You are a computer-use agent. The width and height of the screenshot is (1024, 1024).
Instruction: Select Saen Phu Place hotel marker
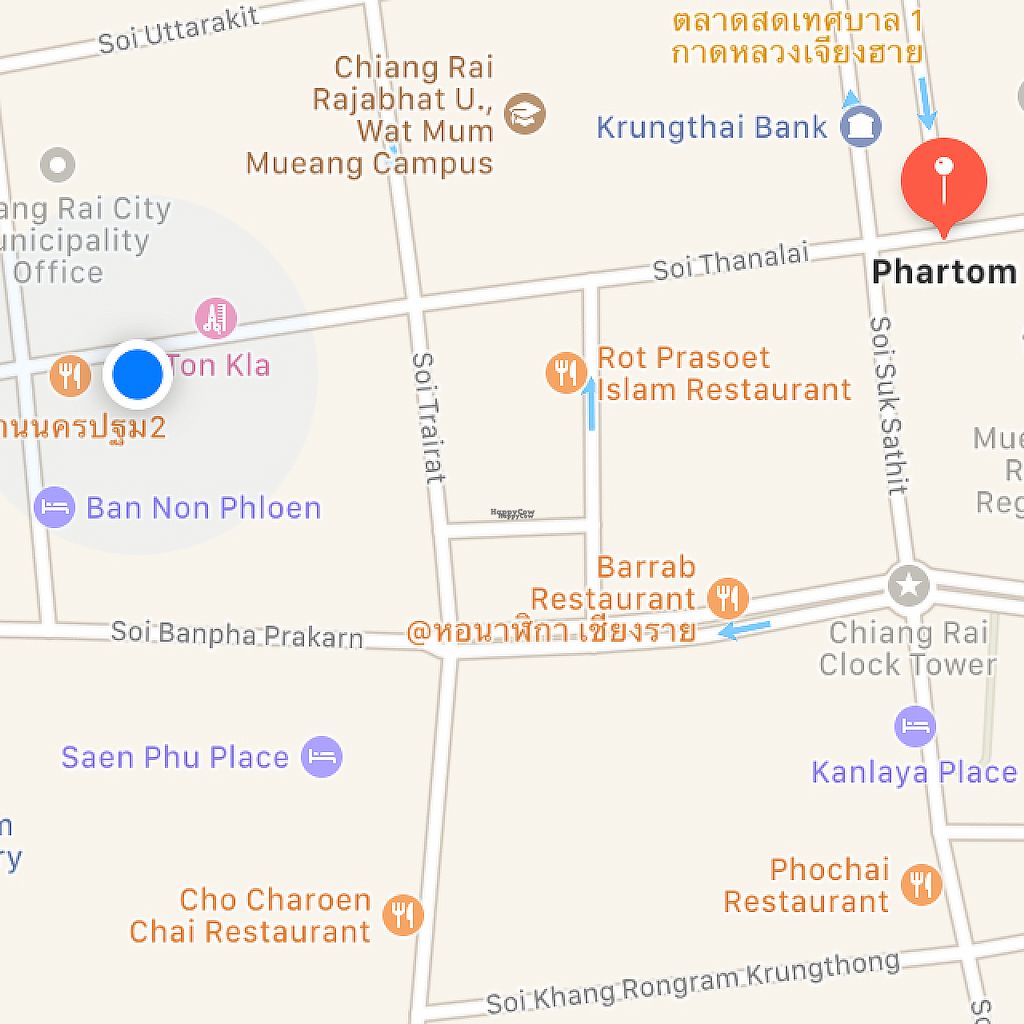(322, 756)
